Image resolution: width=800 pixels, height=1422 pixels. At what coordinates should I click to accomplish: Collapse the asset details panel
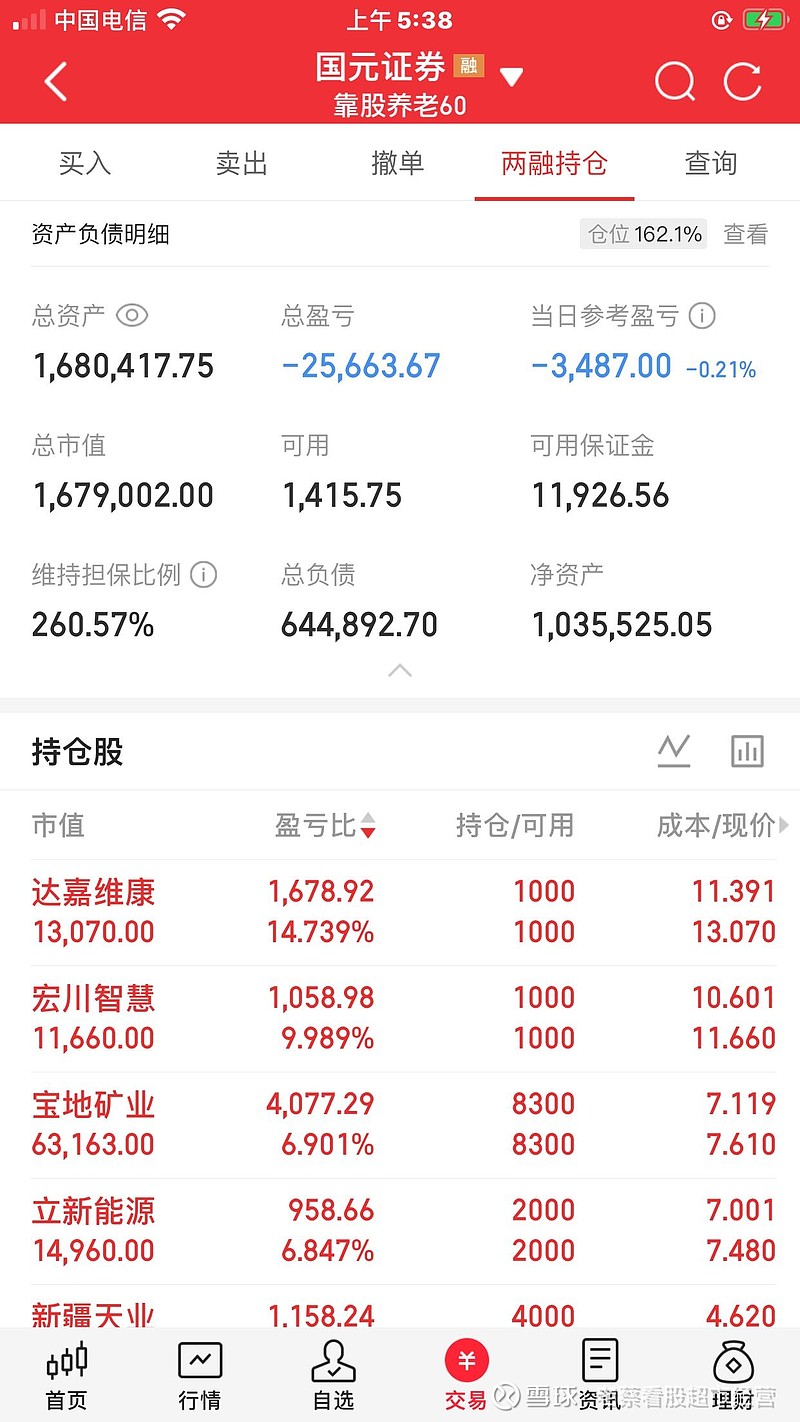coord(399,670)
